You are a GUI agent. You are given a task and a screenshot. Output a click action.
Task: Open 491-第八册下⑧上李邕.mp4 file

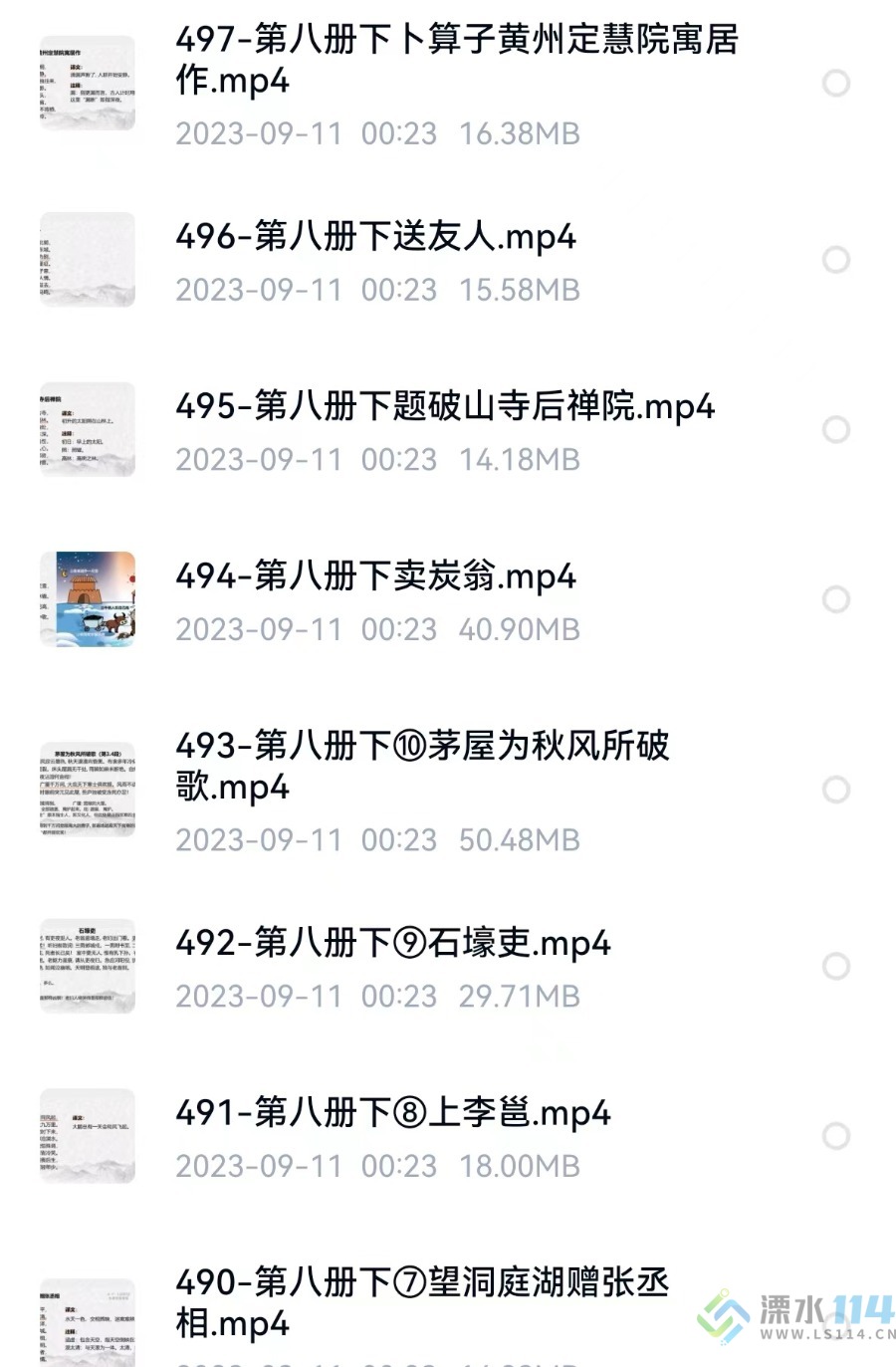pos(393,1113)
